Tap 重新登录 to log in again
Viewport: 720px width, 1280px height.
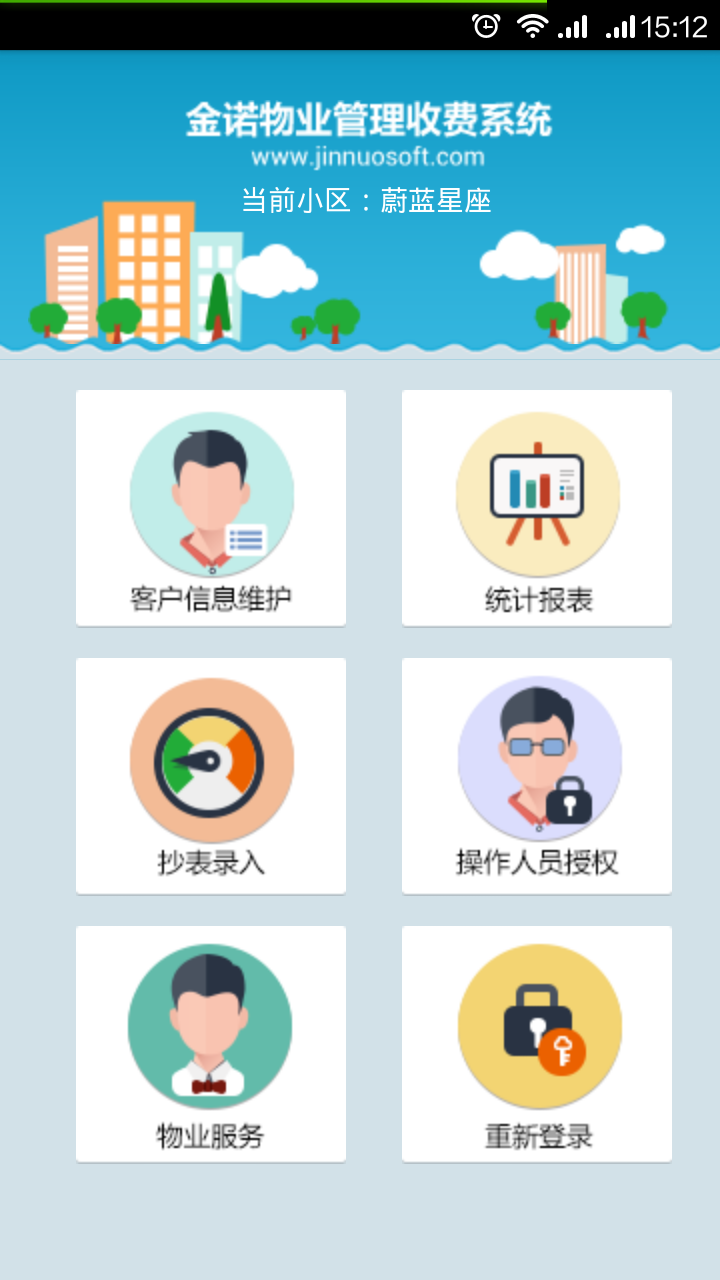click(x=537, y=1044)
